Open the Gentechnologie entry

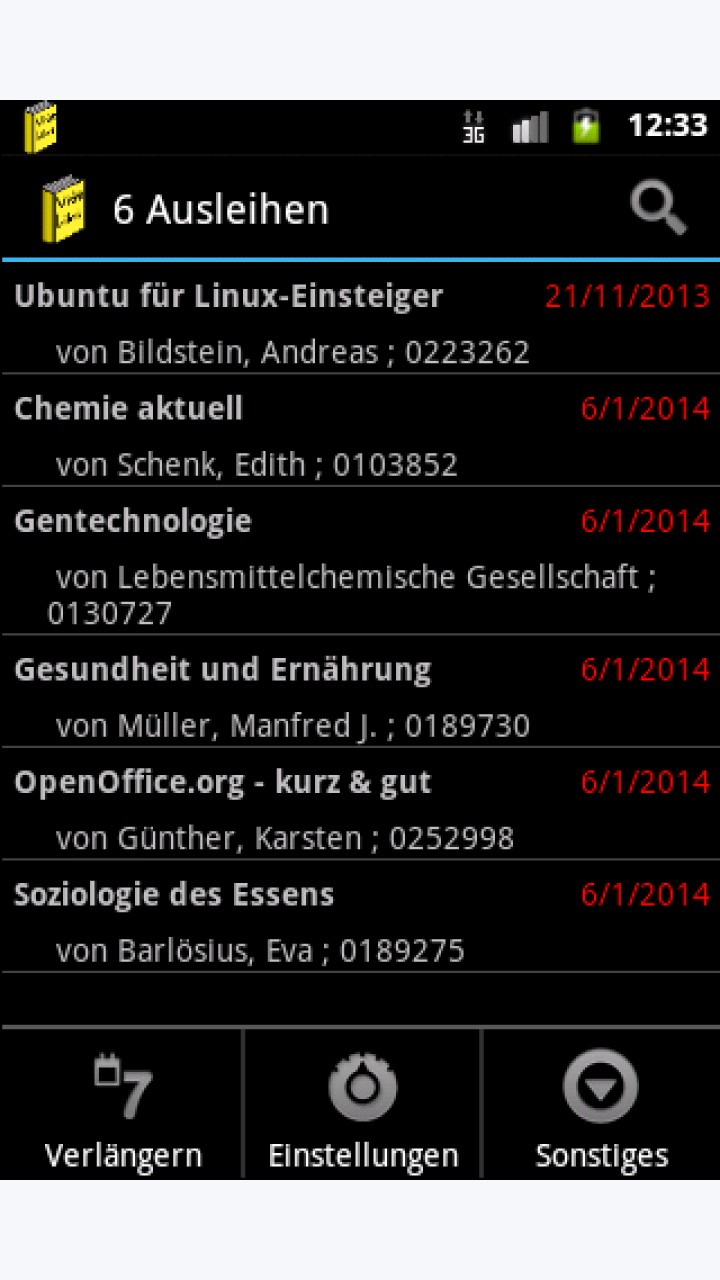(x=360, y=561)
